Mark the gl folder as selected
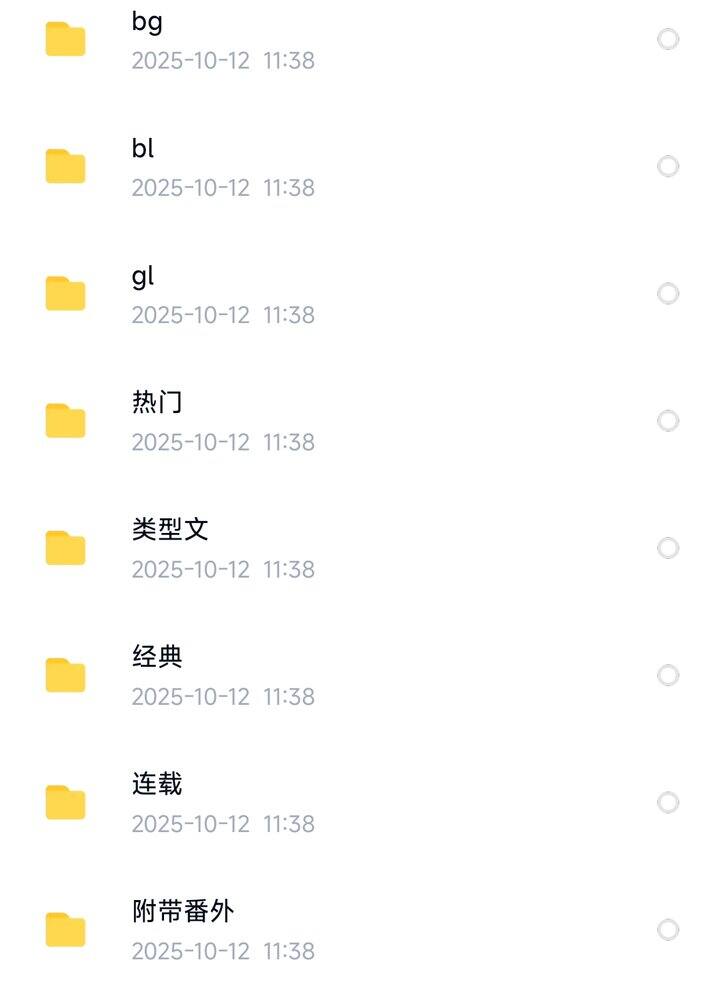720x982 pixels. click(x=668, y=293)
